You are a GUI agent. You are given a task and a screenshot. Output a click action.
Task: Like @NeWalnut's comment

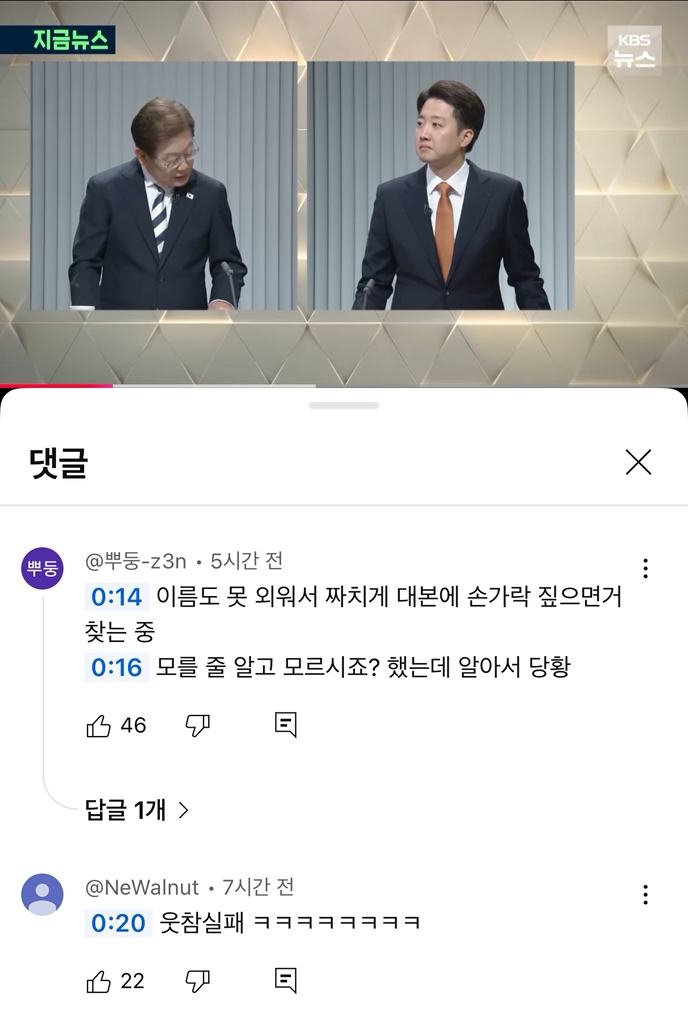[99, 982]
